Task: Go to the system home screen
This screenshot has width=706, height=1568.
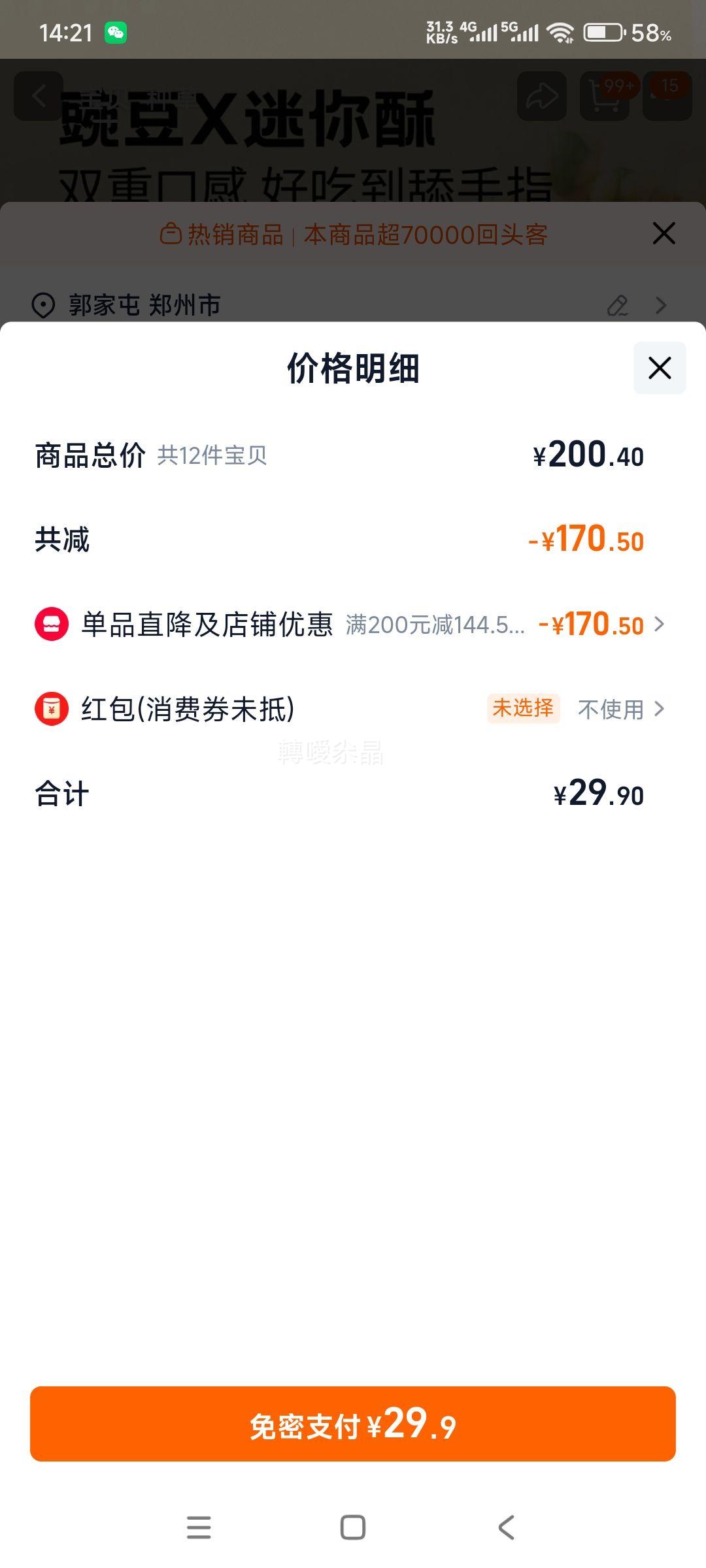Action: (x=353, y=1527)
